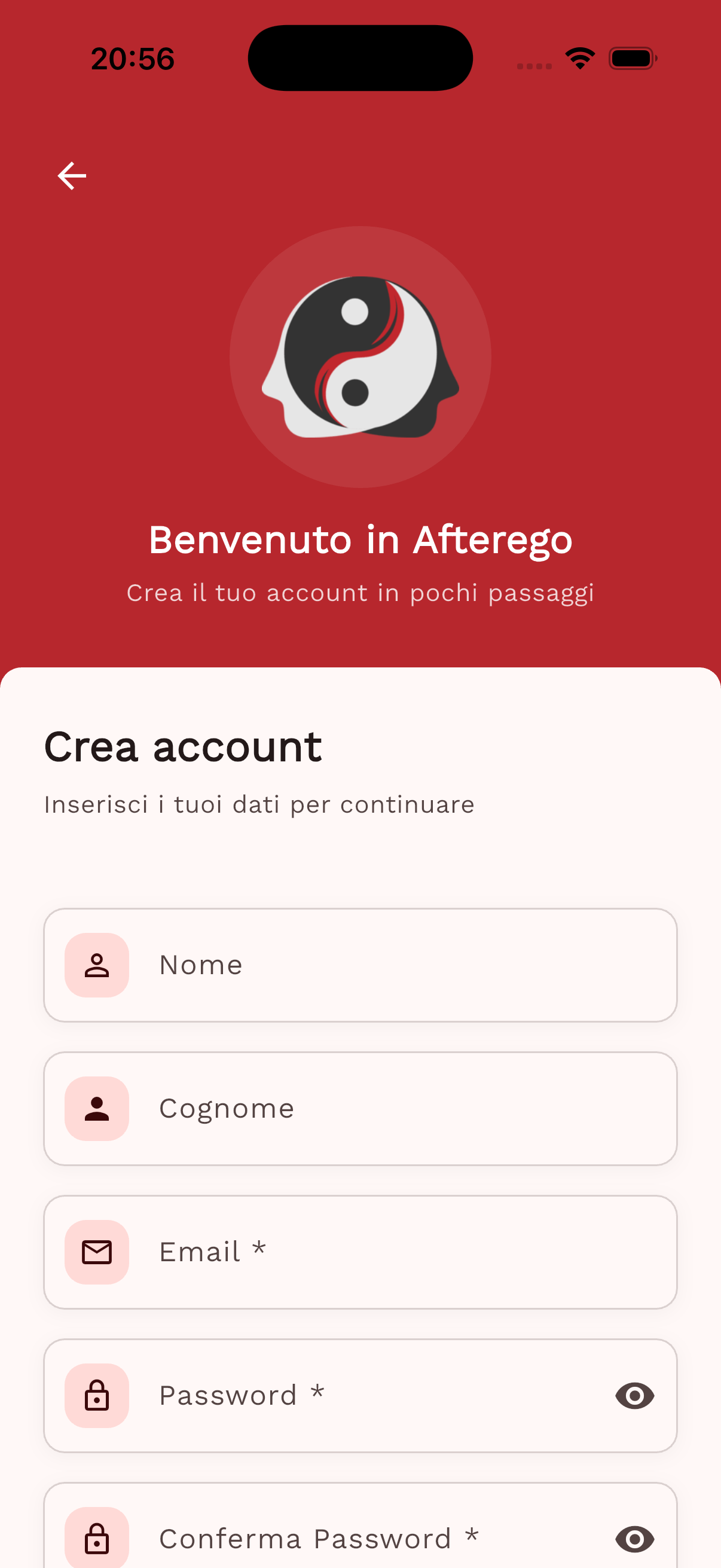Go back using the arrow icon
Screen dimensions: 721x1568
point(72,176)
